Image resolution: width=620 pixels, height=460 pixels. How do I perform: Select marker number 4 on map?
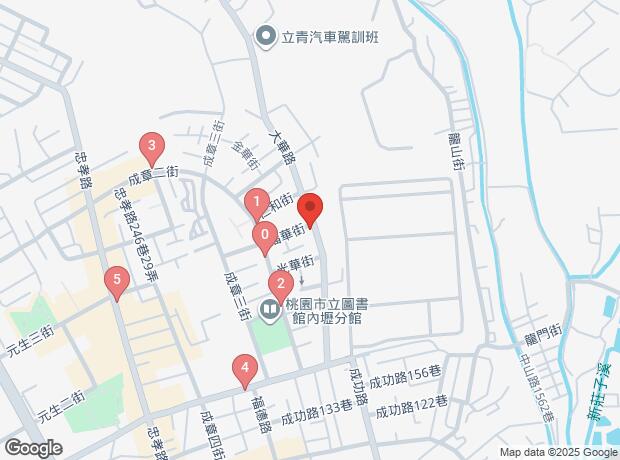[x=244, y=369]
